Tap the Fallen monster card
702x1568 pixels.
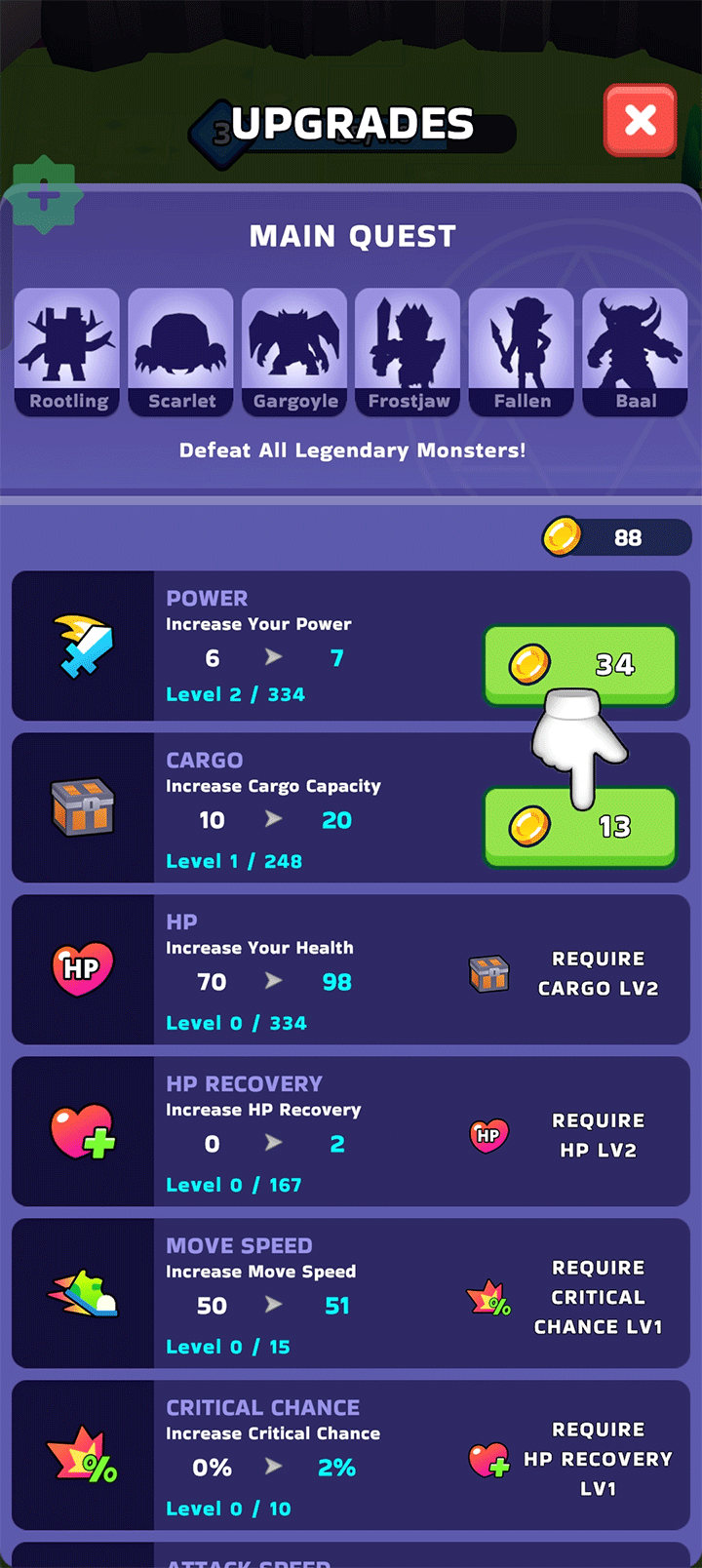[x=522, y=352]
